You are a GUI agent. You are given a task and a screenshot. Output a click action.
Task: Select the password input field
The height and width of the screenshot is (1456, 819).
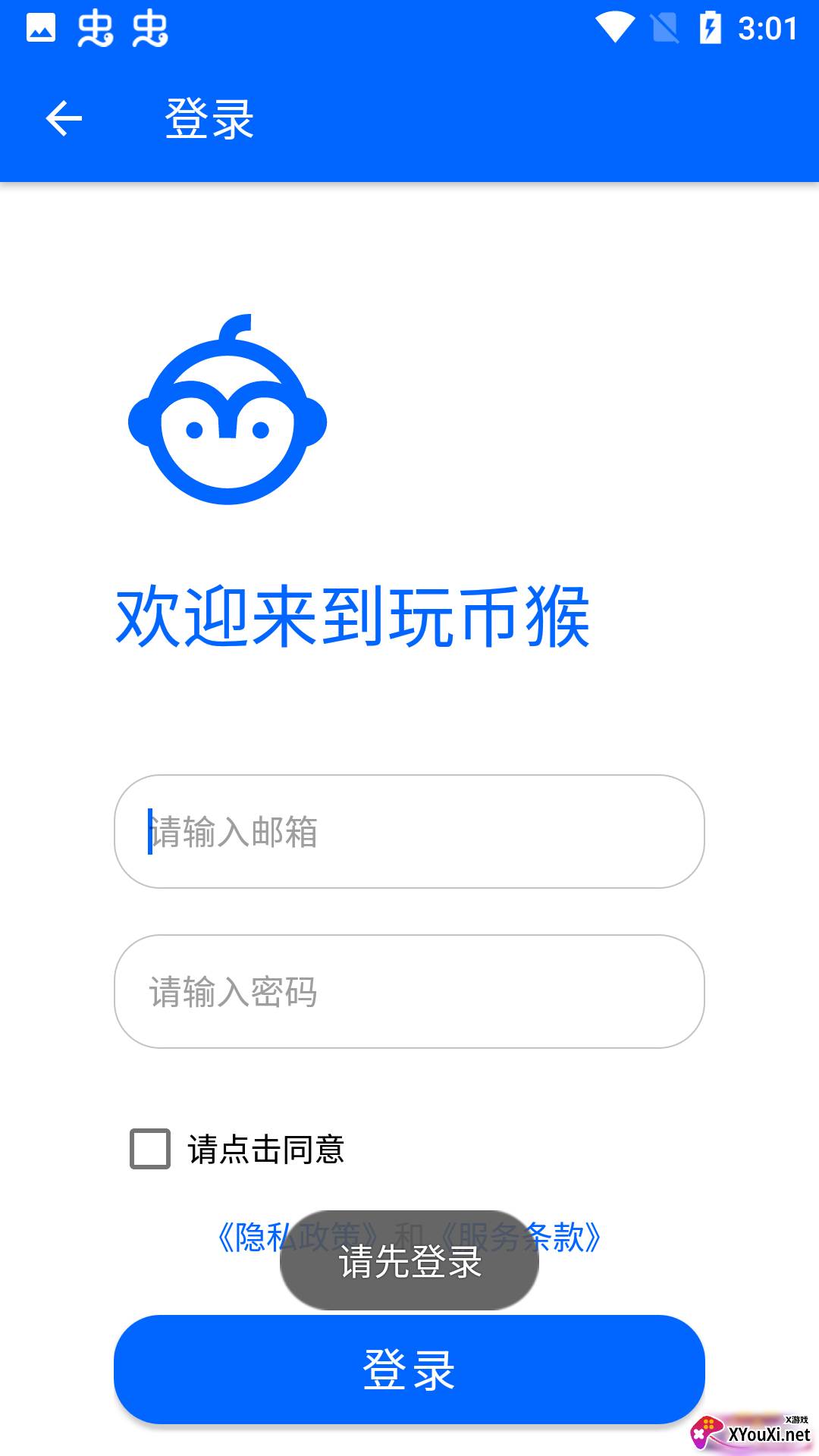click(x=409, y=992)
